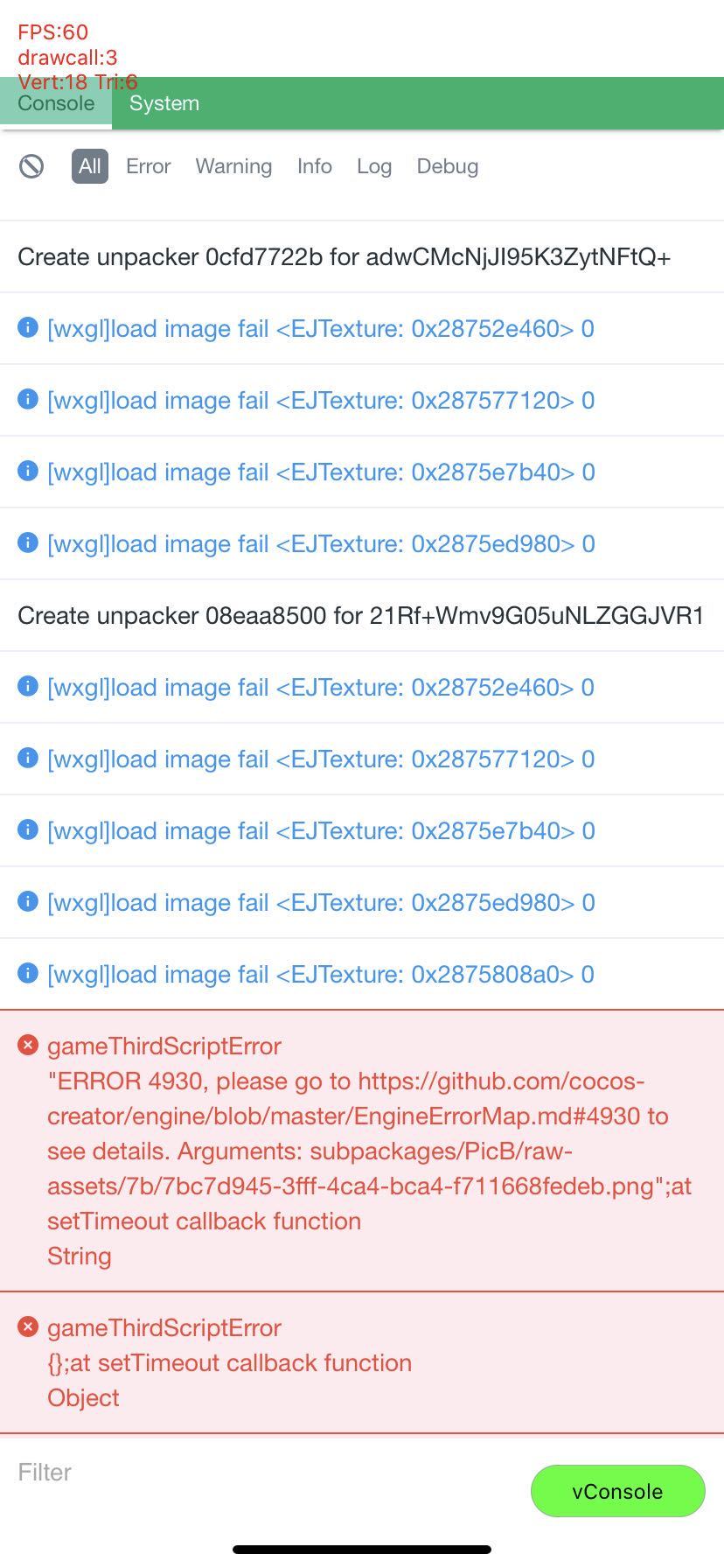Tap the green vConsole button

[617, 1491]
